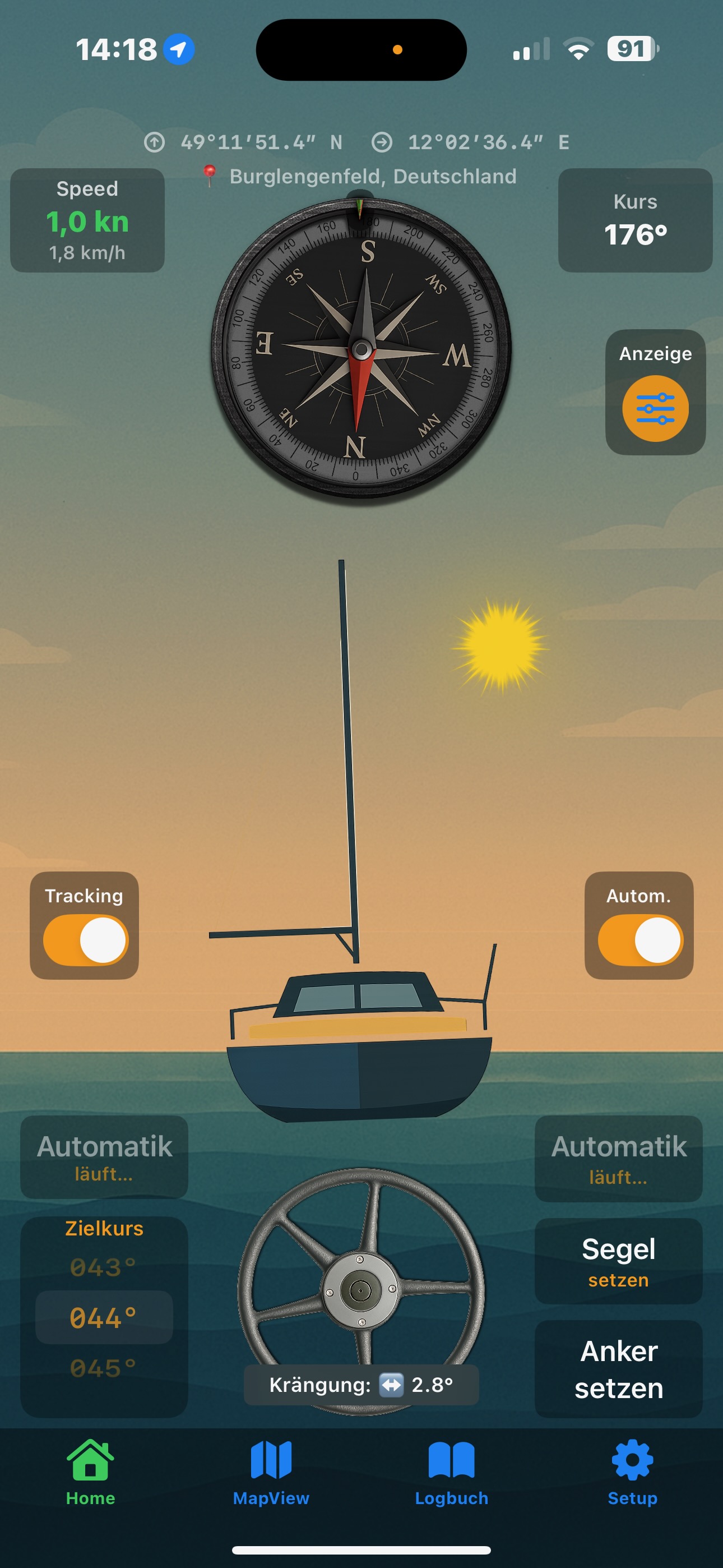
Task: Tap the left "Automatik läuft..." card
Action: point(104,1156)
